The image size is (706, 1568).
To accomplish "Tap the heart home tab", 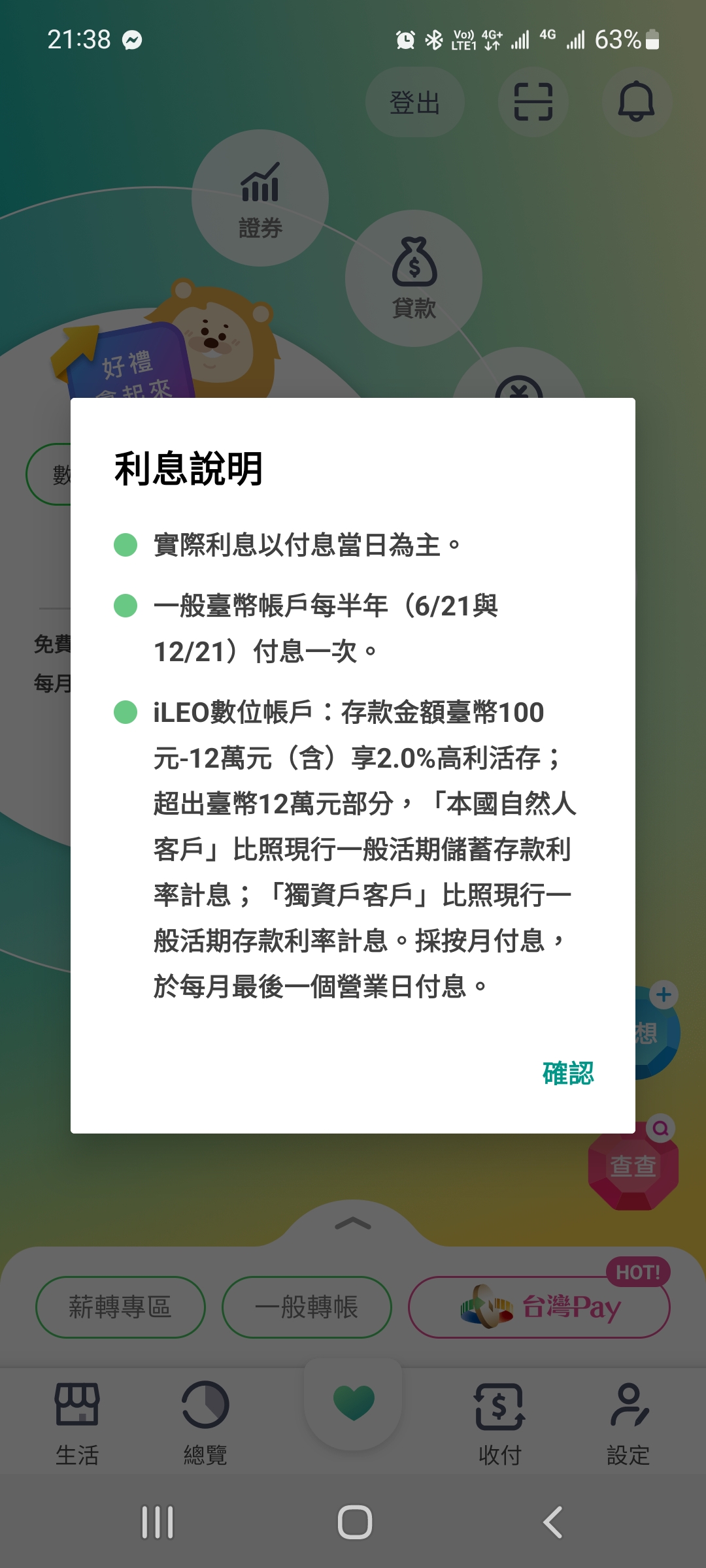I will tap(354, 1403).
